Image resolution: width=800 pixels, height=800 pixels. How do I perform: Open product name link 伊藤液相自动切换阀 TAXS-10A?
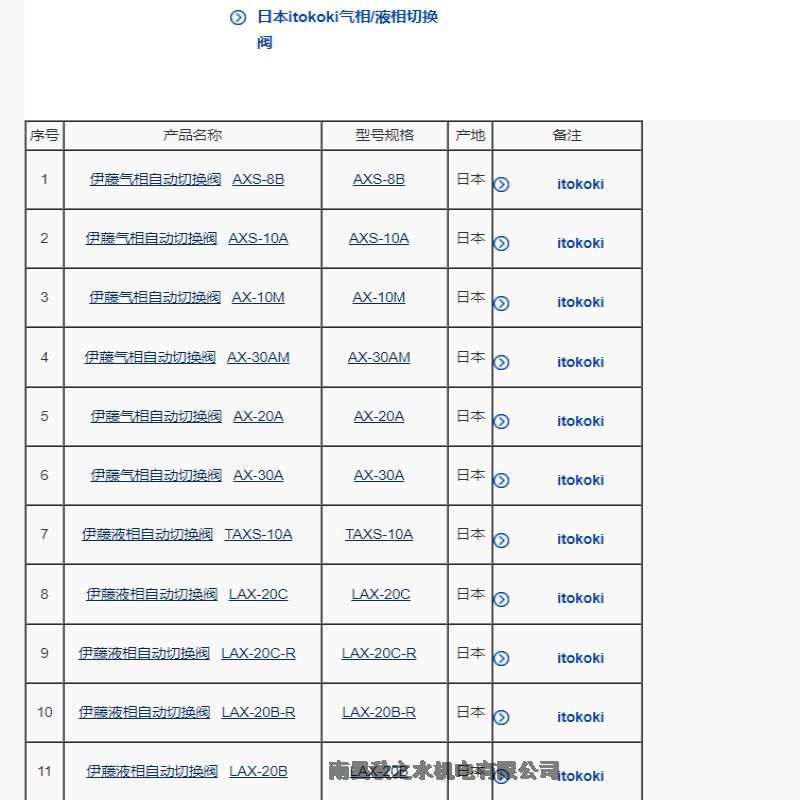(187, 535)
